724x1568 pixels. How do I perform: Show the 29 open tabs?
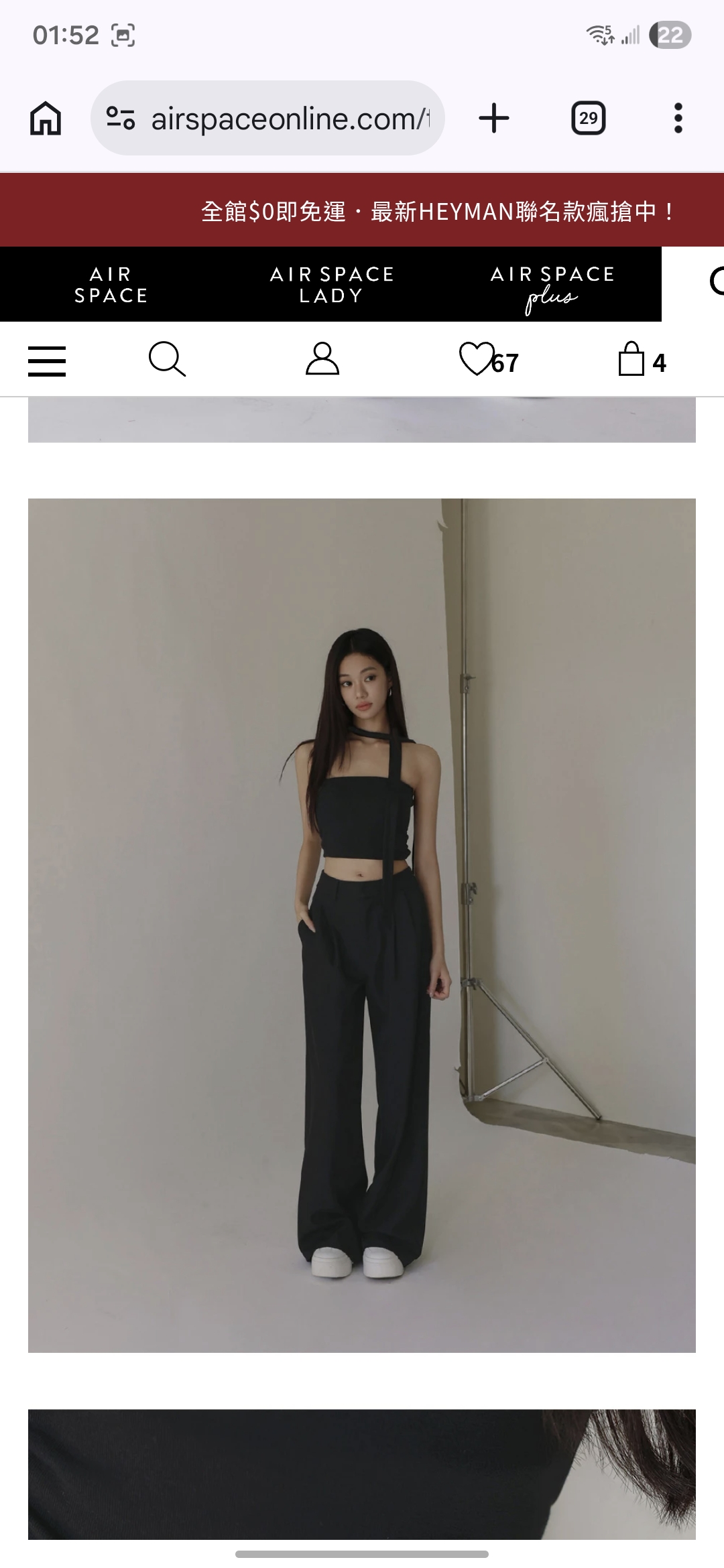[588, 119]
